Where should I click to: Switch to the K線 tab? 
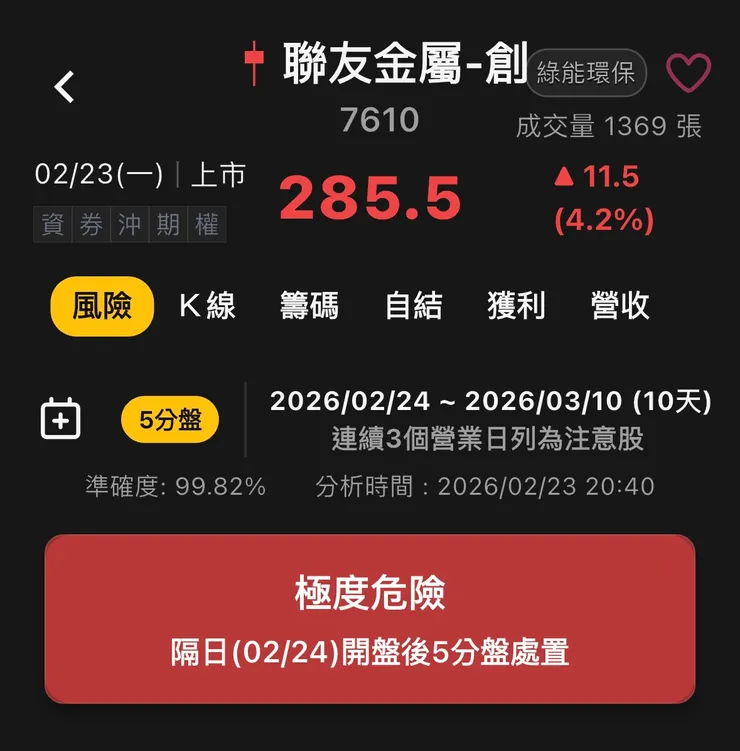click(205, 307)
